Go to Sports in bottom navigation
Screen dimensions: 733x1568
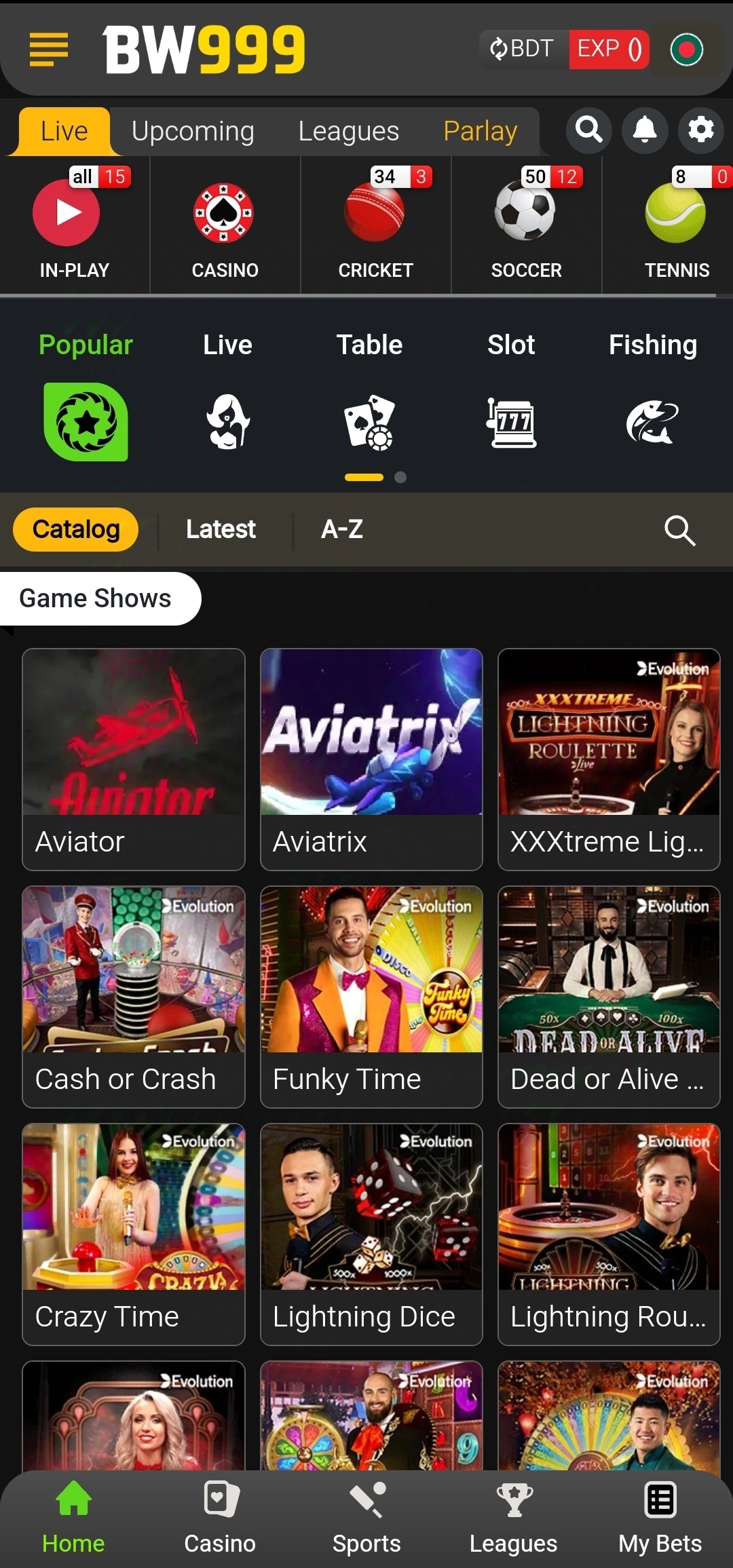click(366, 1518)
